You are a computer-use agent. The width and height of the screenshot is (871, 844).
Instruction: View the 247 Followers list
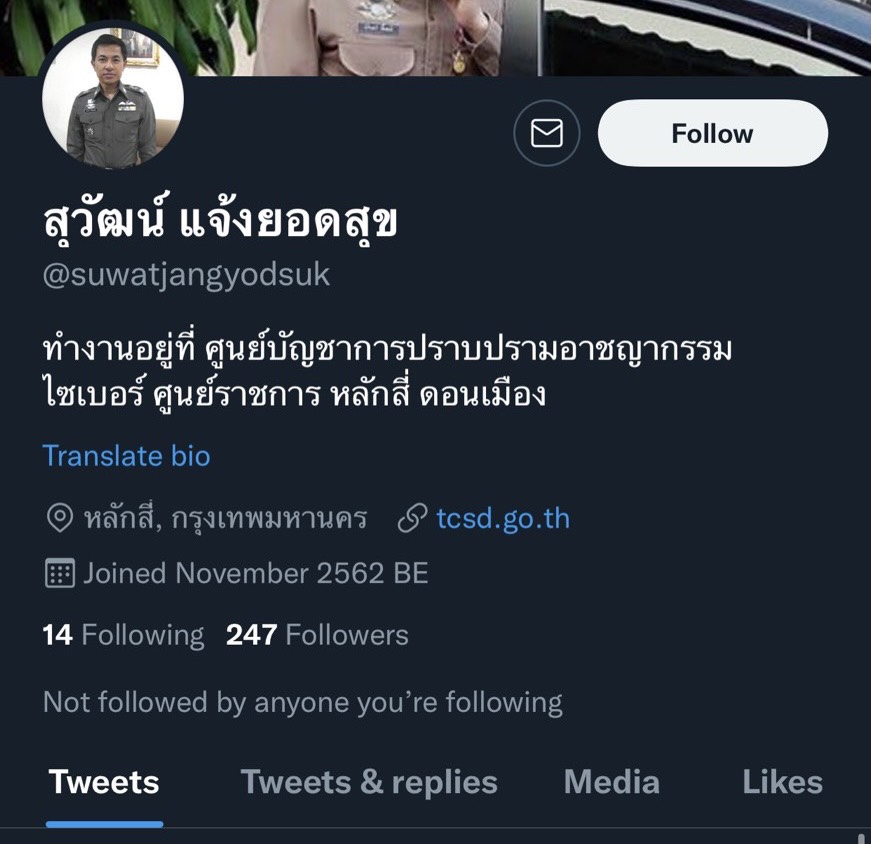[x=317, y=635]
